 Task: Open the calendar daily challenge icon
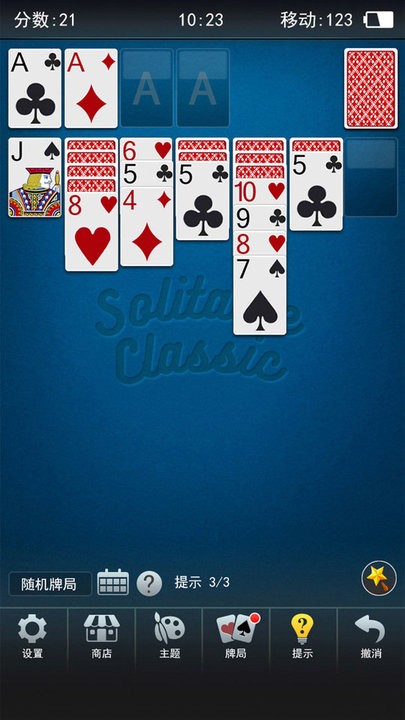pyautogui.click(x=113, y=583)
